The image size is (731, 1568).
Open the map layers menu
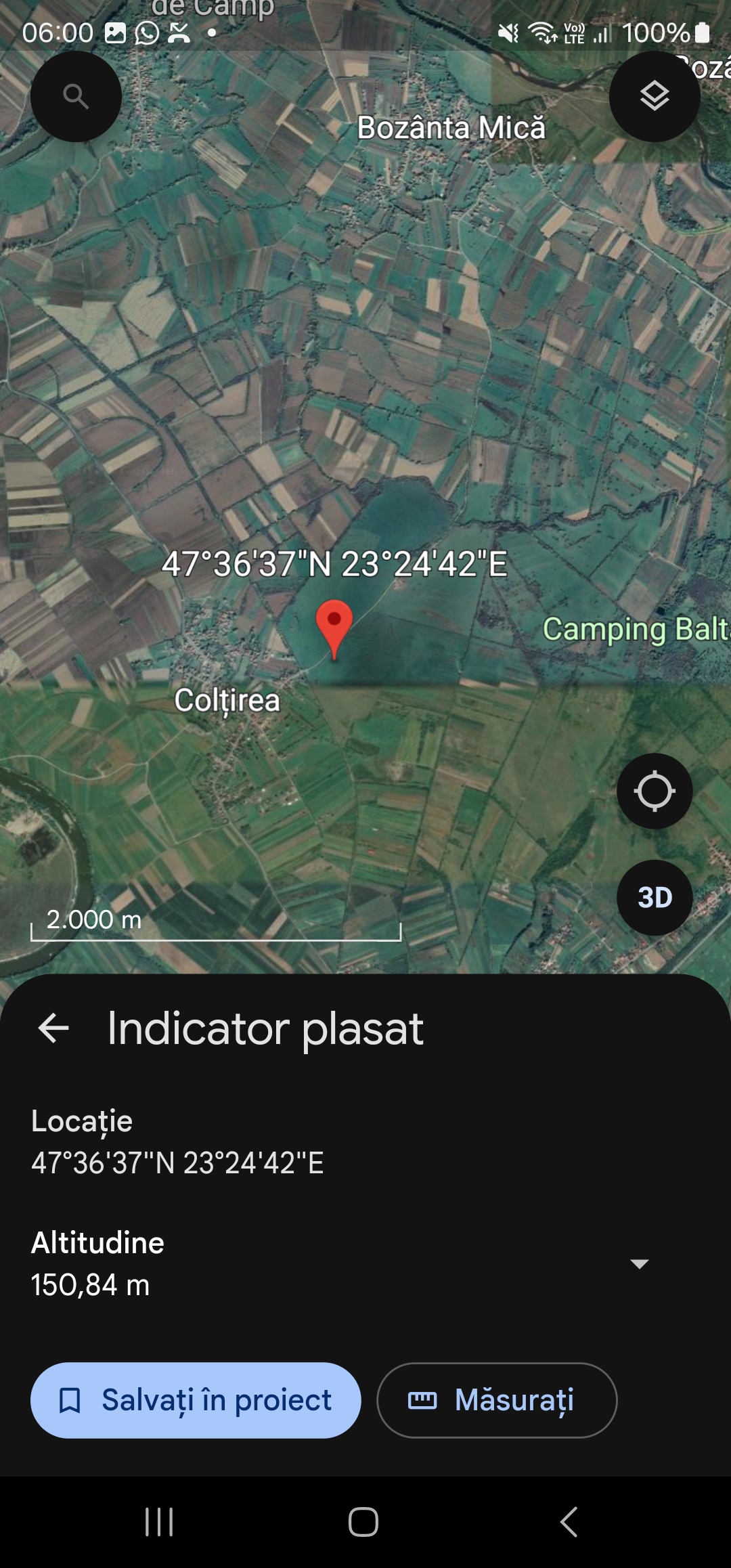pos(655,97)
